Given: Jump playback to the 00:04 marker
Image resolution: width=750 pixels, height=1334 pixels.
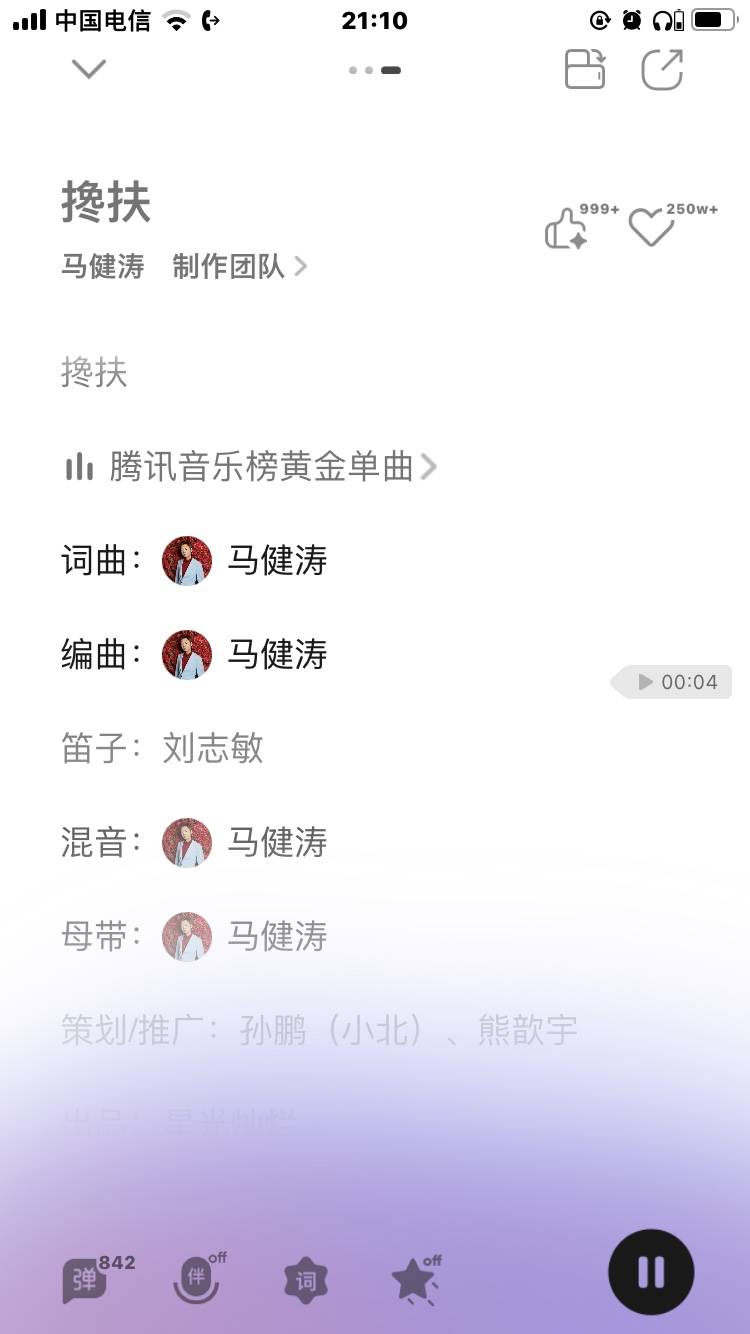Looking at the screenshot, I should (x=672, y=682).
